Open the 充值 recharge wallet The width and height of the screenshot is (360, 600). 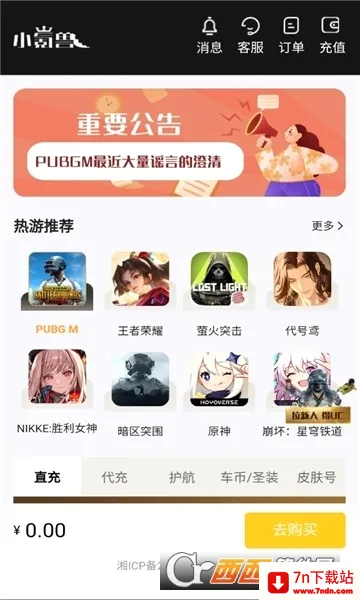(332, 35)
